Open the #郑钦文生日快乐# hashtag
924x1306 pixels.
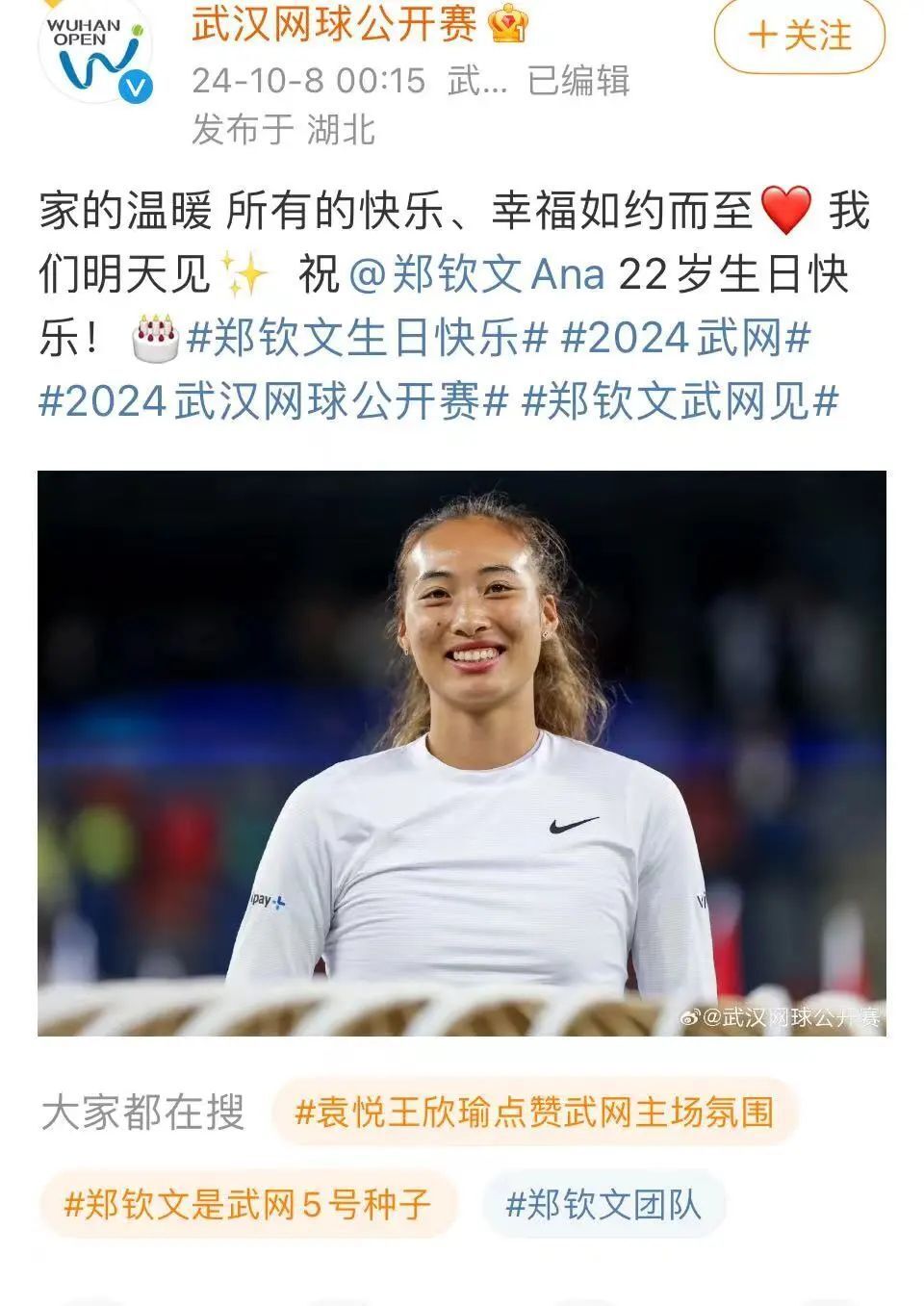coord(367,339)
